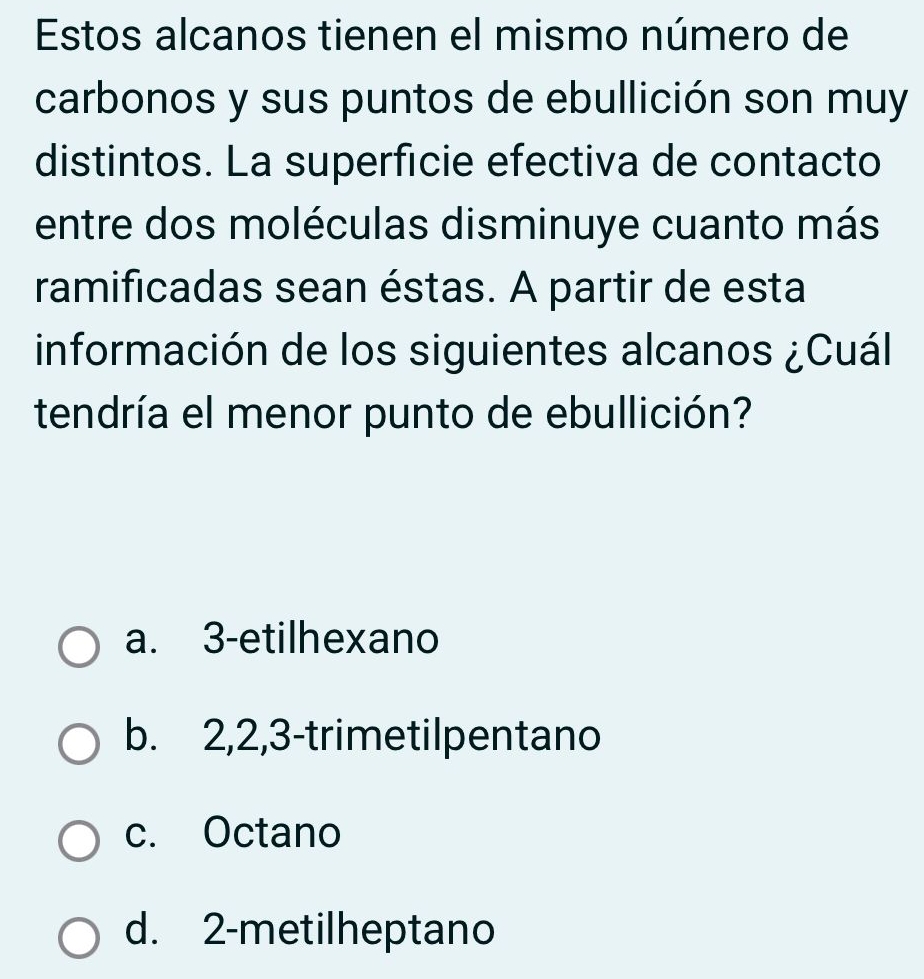924x979 pixels.
Task: Pick answer d. 2-metilheptano
Action: tap(79, 939)
